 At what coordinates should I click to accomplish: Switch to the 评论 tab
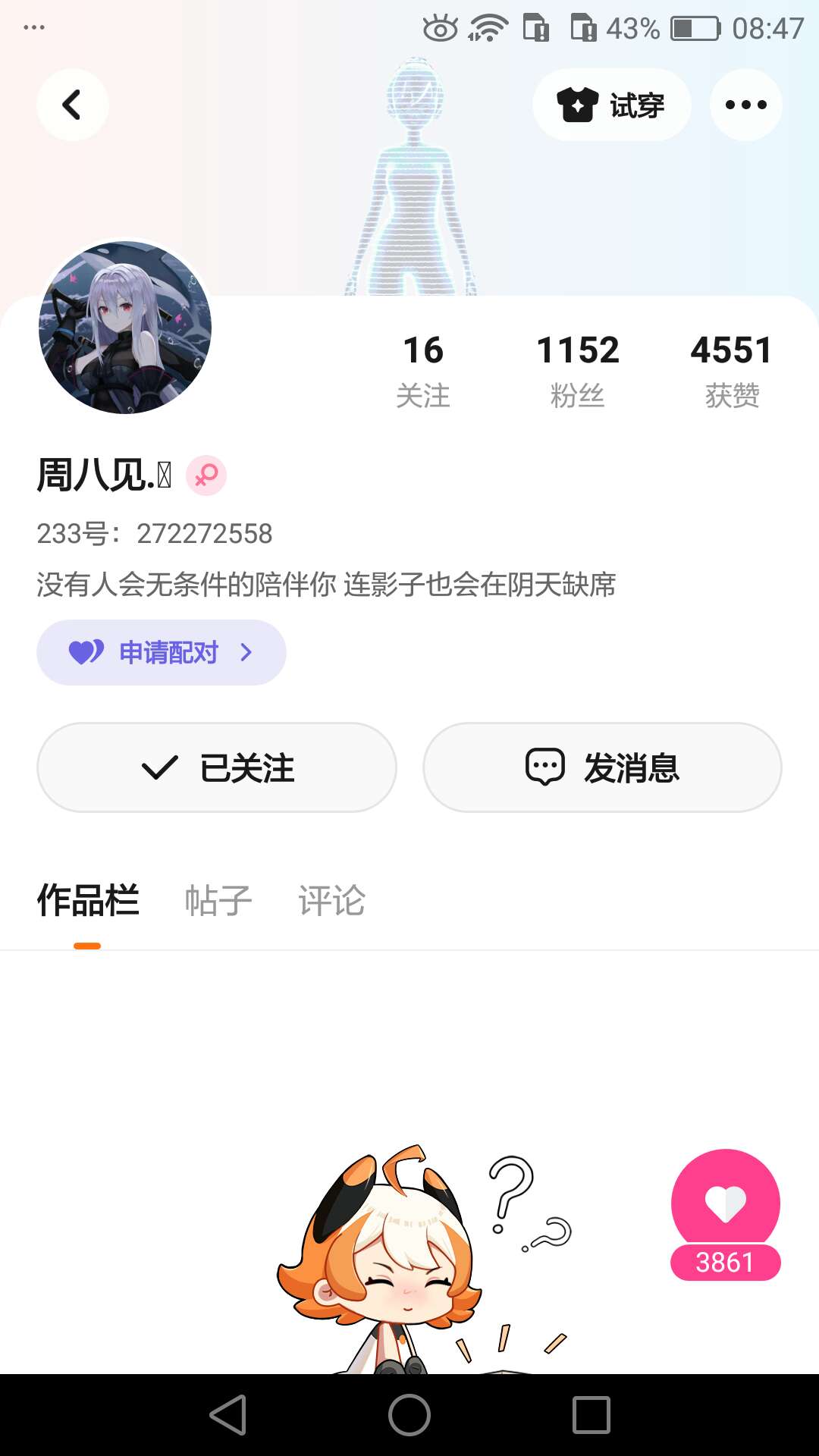click(x=332, y=901)
